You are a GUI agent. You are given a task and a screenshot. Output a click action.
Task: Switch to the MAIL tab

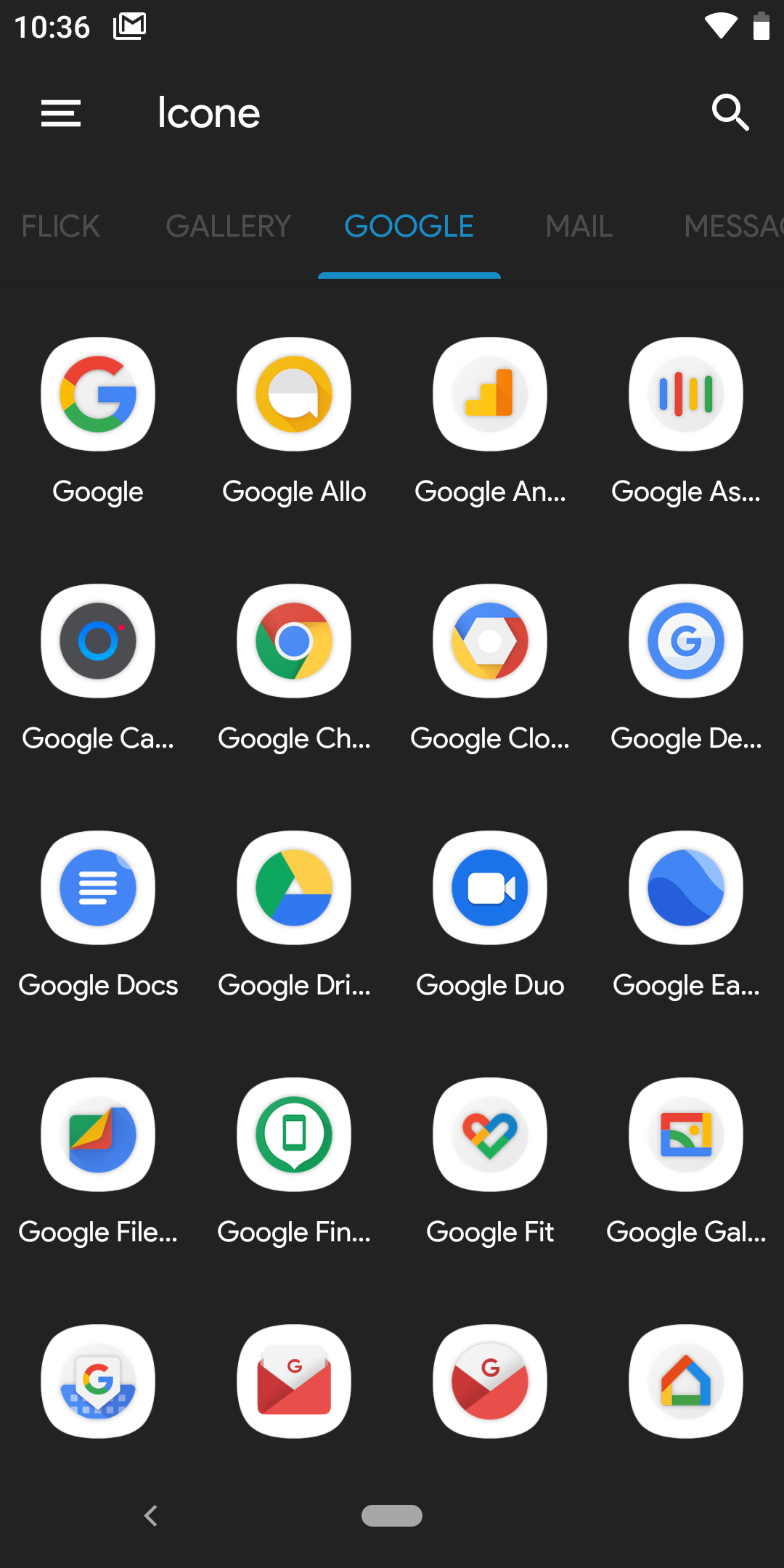point(579,226)
